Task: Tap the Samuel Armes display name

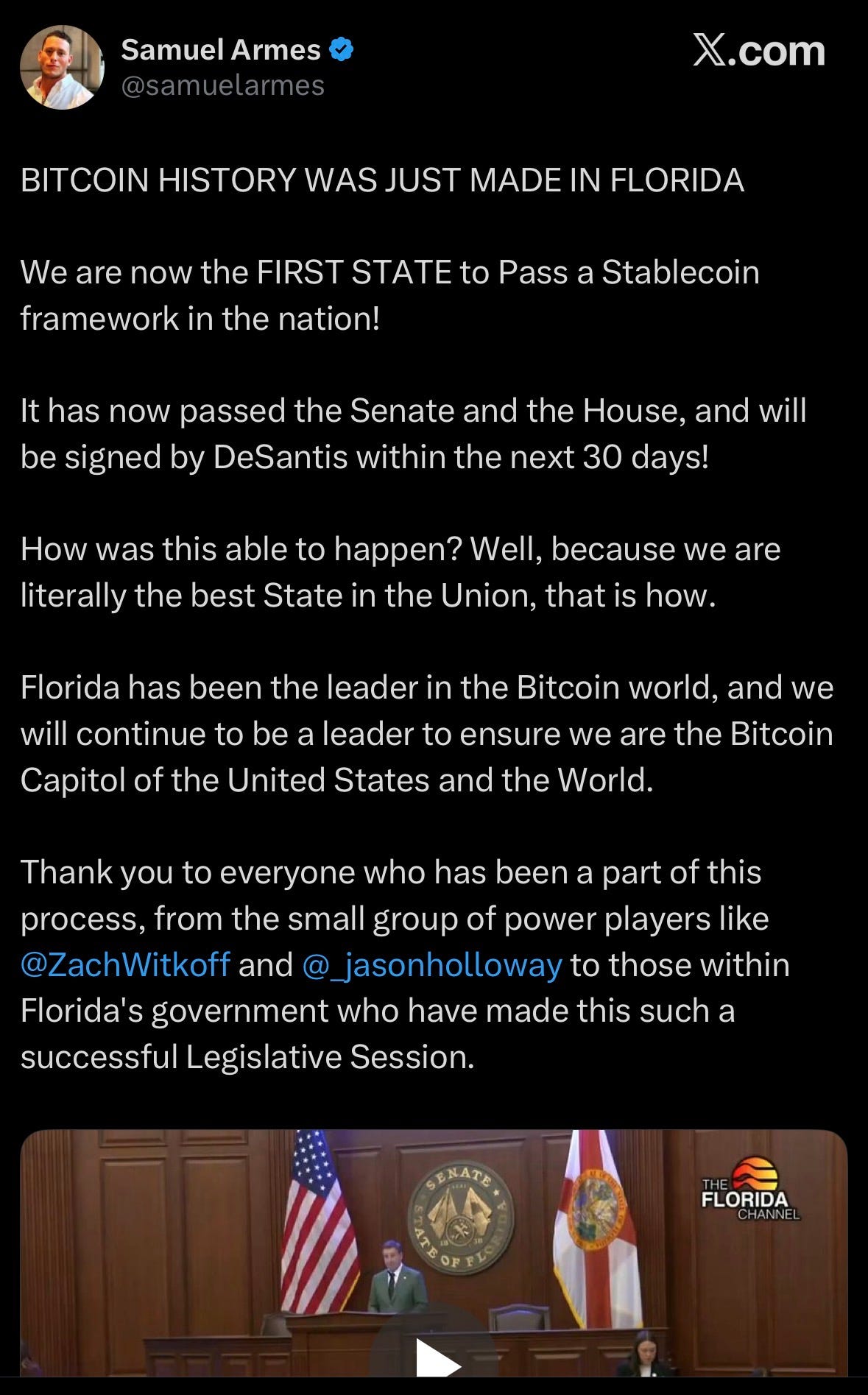Action: coord(221,50)
